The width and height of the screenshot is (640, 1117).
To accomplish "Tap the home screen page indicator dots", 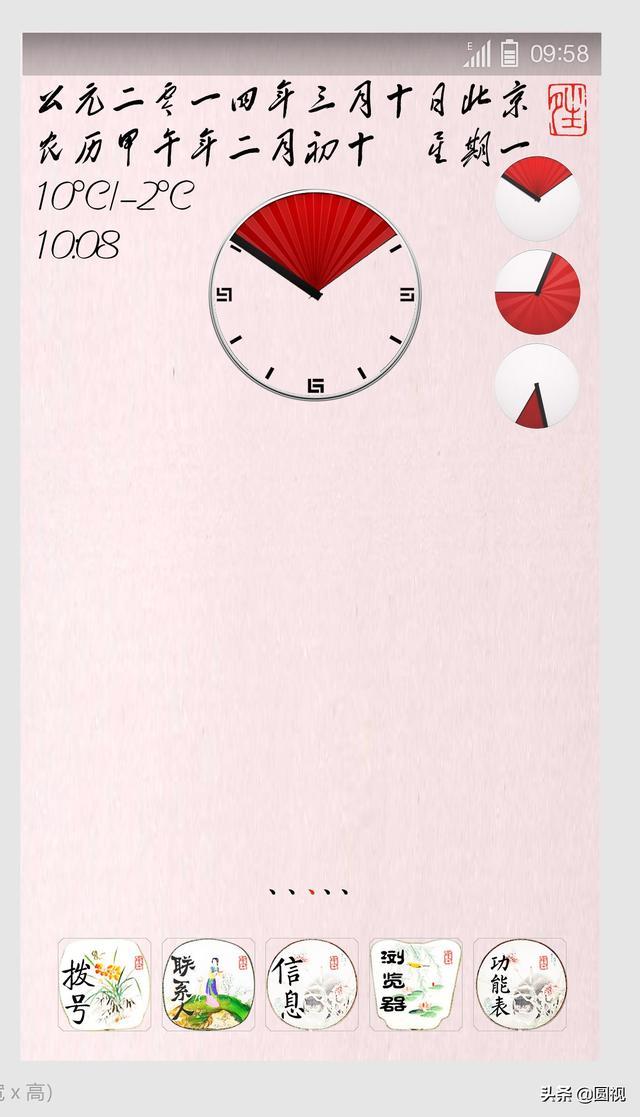I will coord(309,891).
